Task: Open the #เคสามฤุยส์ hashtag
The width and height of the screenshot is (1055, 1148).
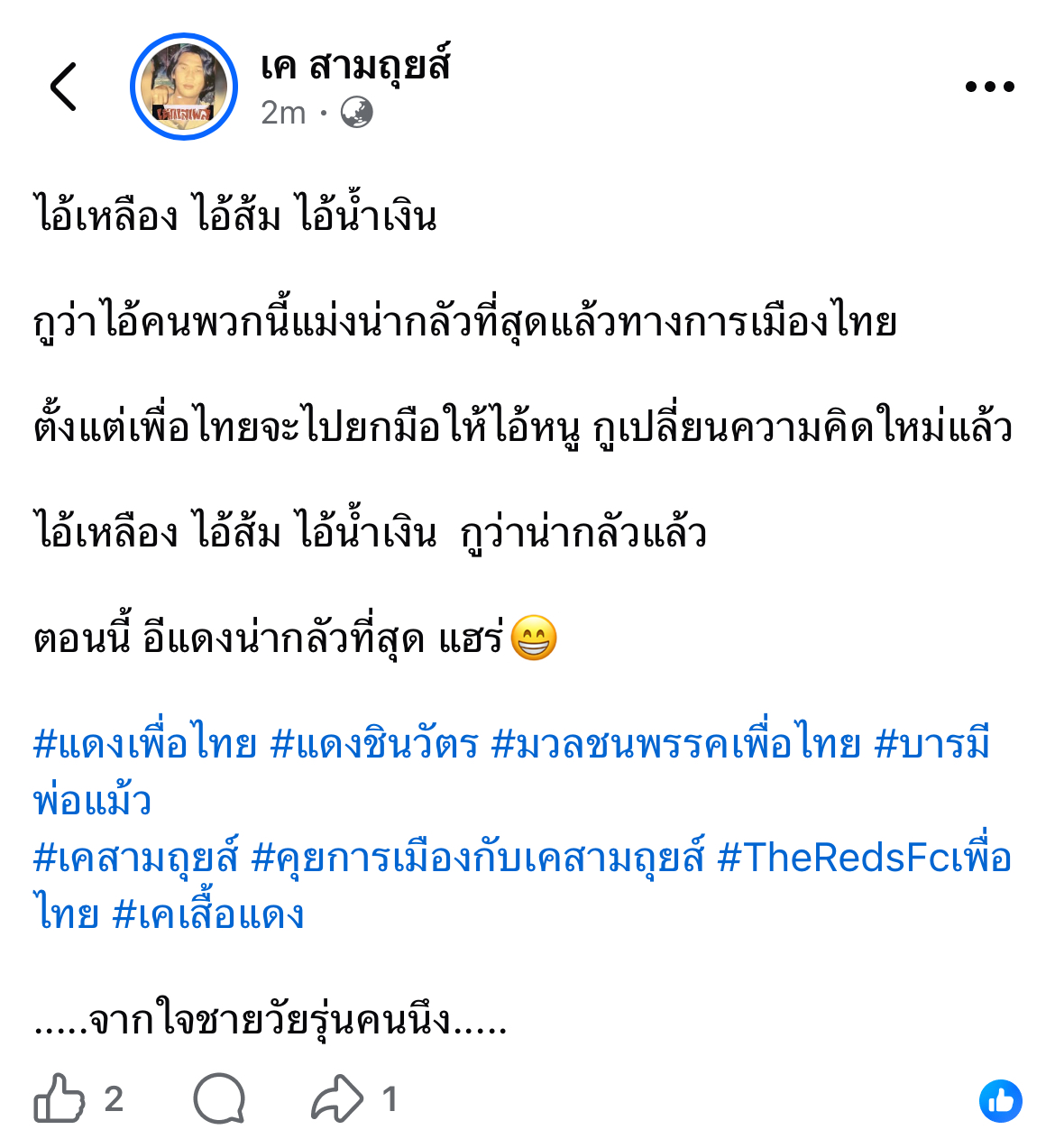Action: [x=135, y=858]
